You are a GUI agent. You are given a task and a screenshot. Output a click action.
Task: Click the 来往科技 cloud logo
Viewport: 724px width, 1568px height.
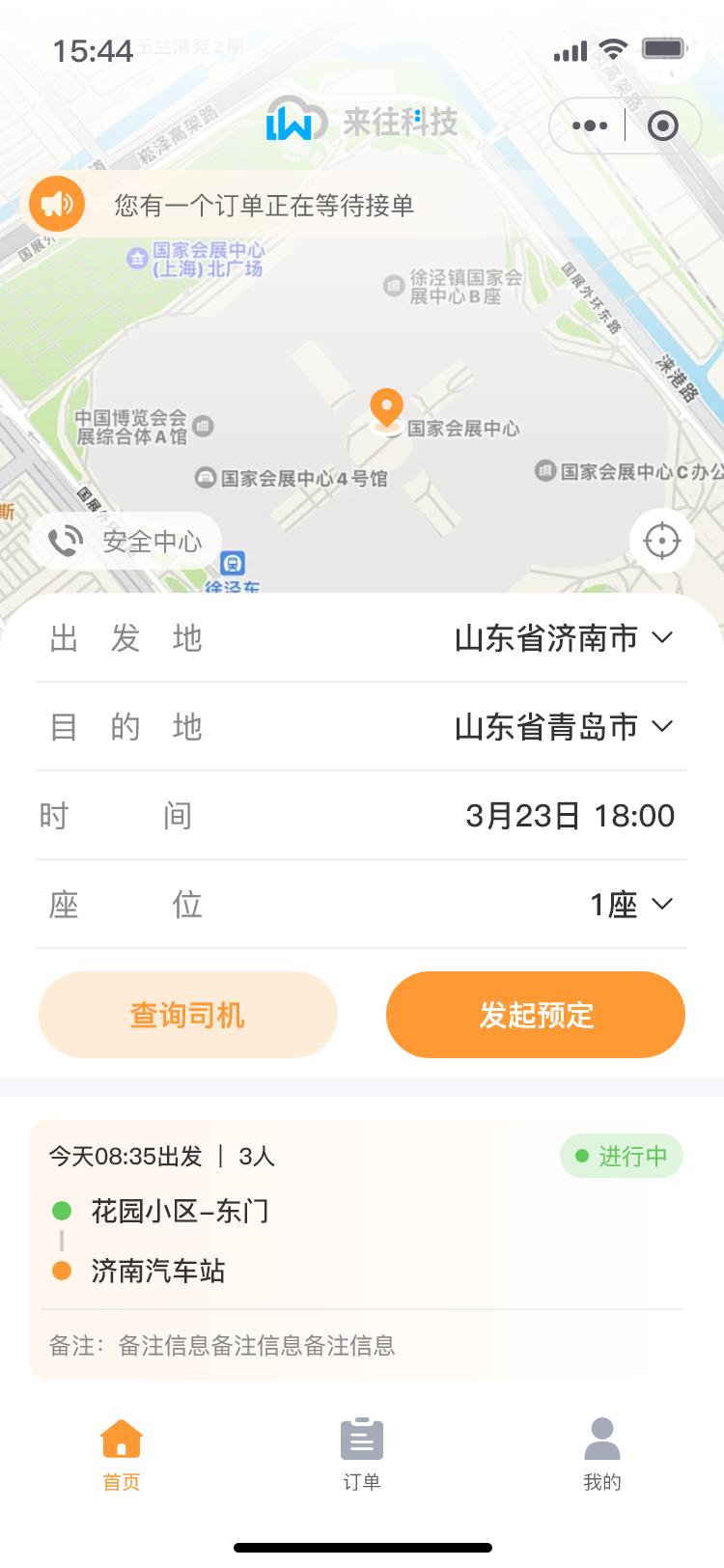(294, 123)
